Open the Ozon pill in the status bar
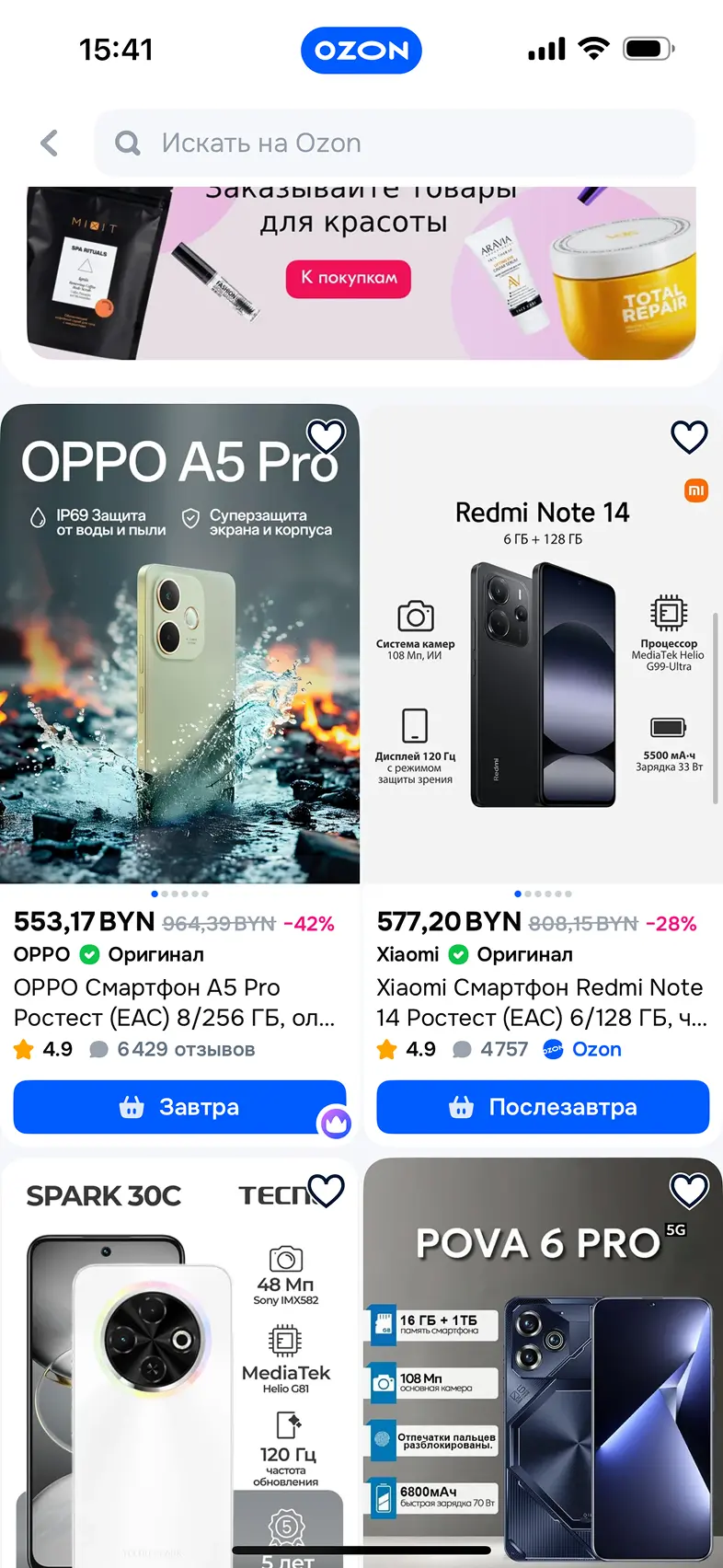The width and height of the screenshot is (723, 1568). tap(361, 51)
